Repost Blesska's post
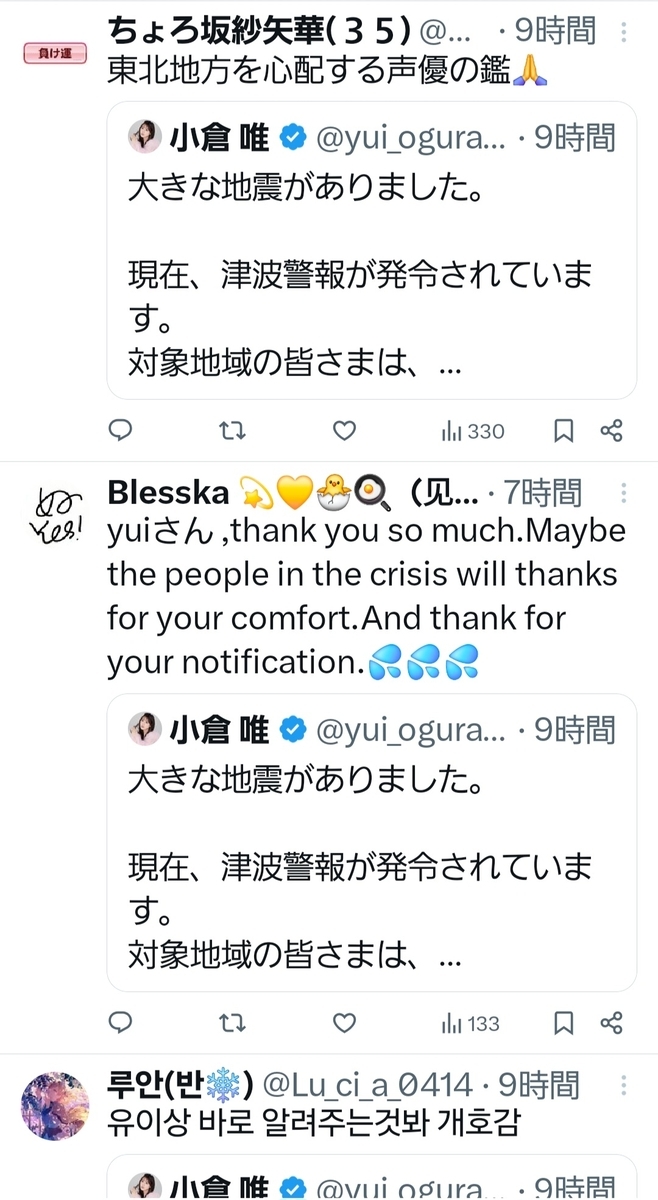This screenshot has width=658, height=1200. coord(232,1023)
